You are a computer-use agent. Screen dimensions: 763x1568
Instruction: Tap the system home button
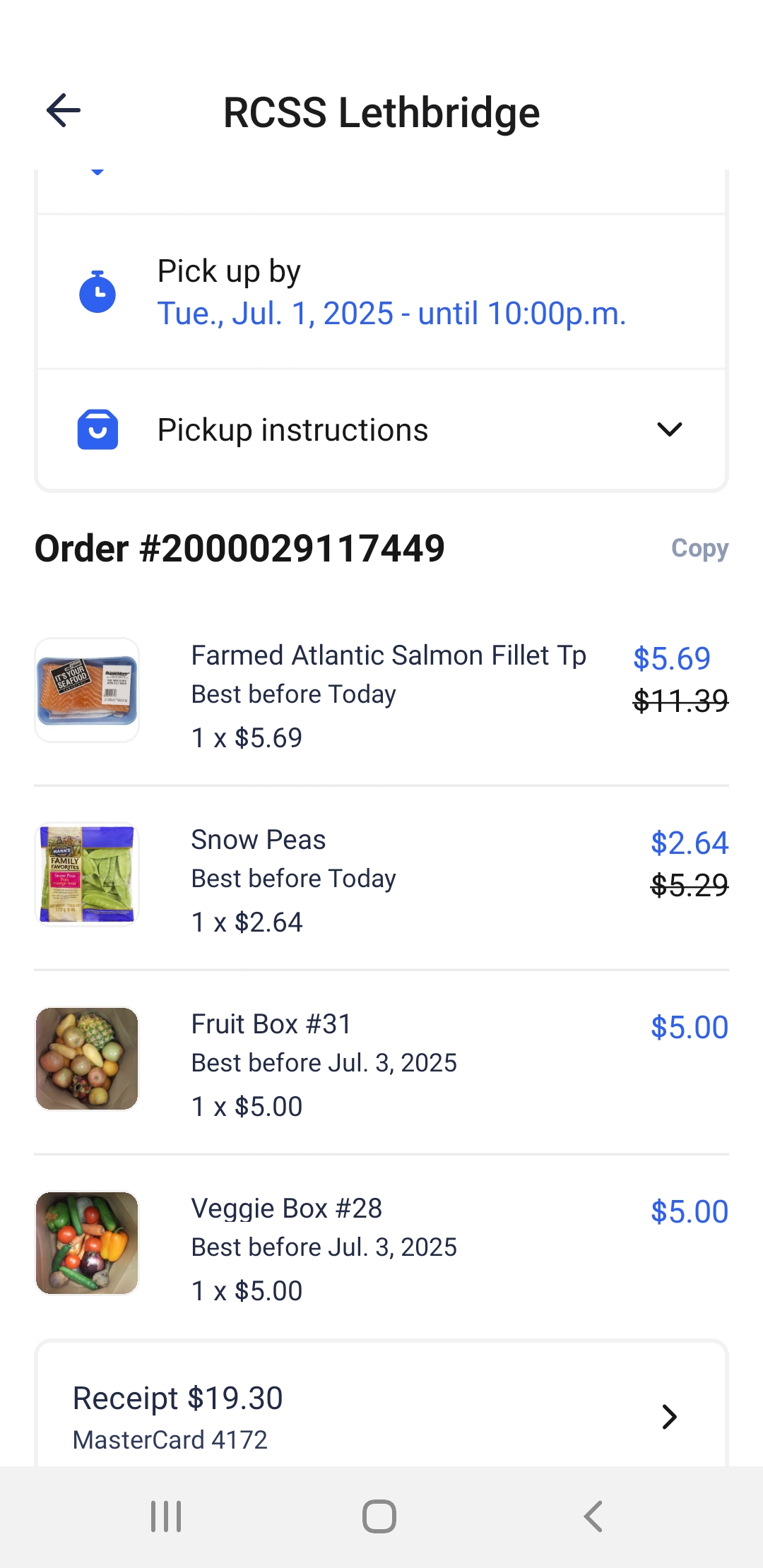(x=379, y=1516)
